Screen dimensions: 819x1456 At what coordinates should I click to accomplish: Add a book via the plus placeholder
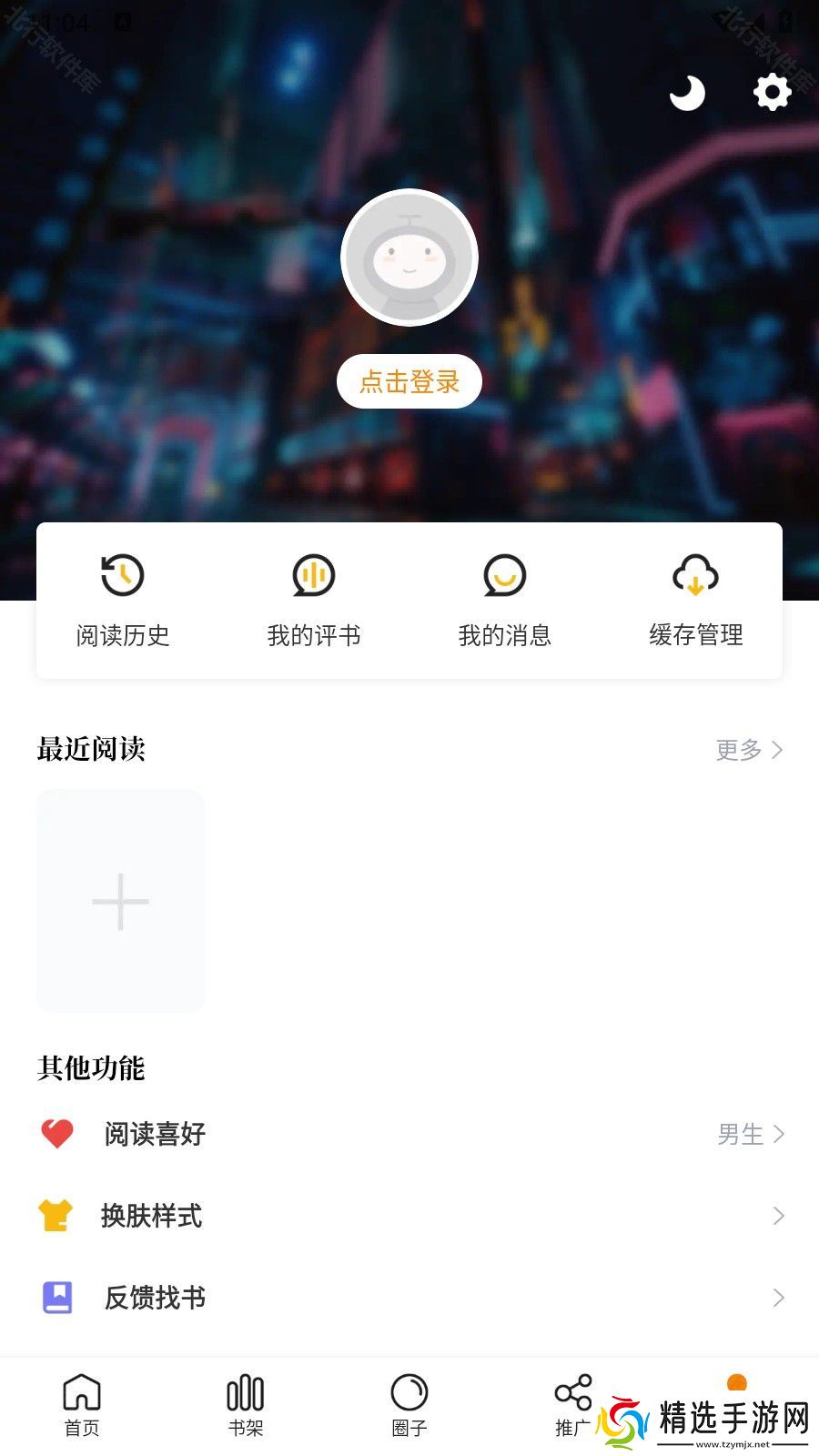120,899
